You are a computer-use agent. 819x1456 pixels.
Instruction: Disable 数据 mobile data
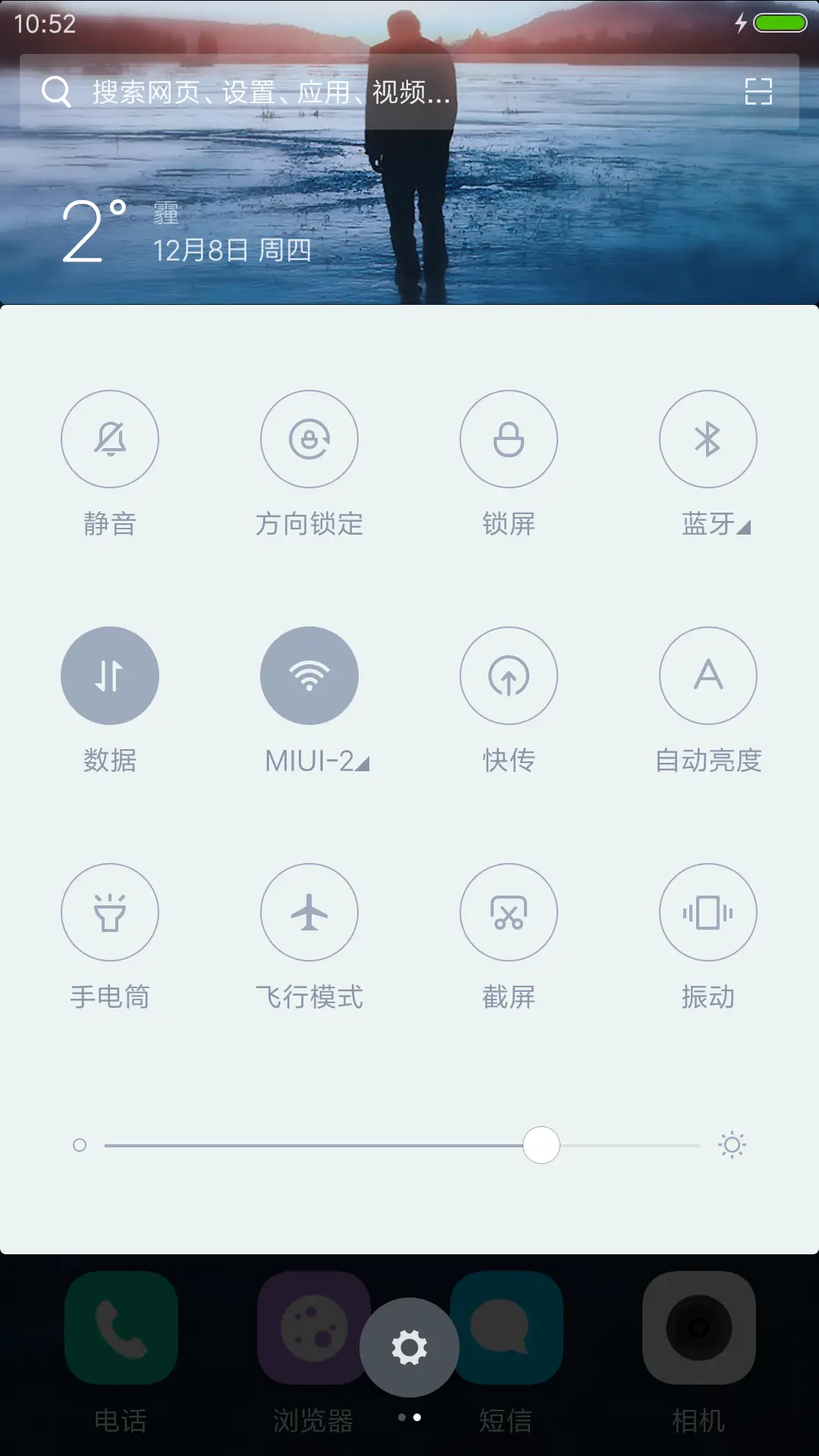point(110,676)
